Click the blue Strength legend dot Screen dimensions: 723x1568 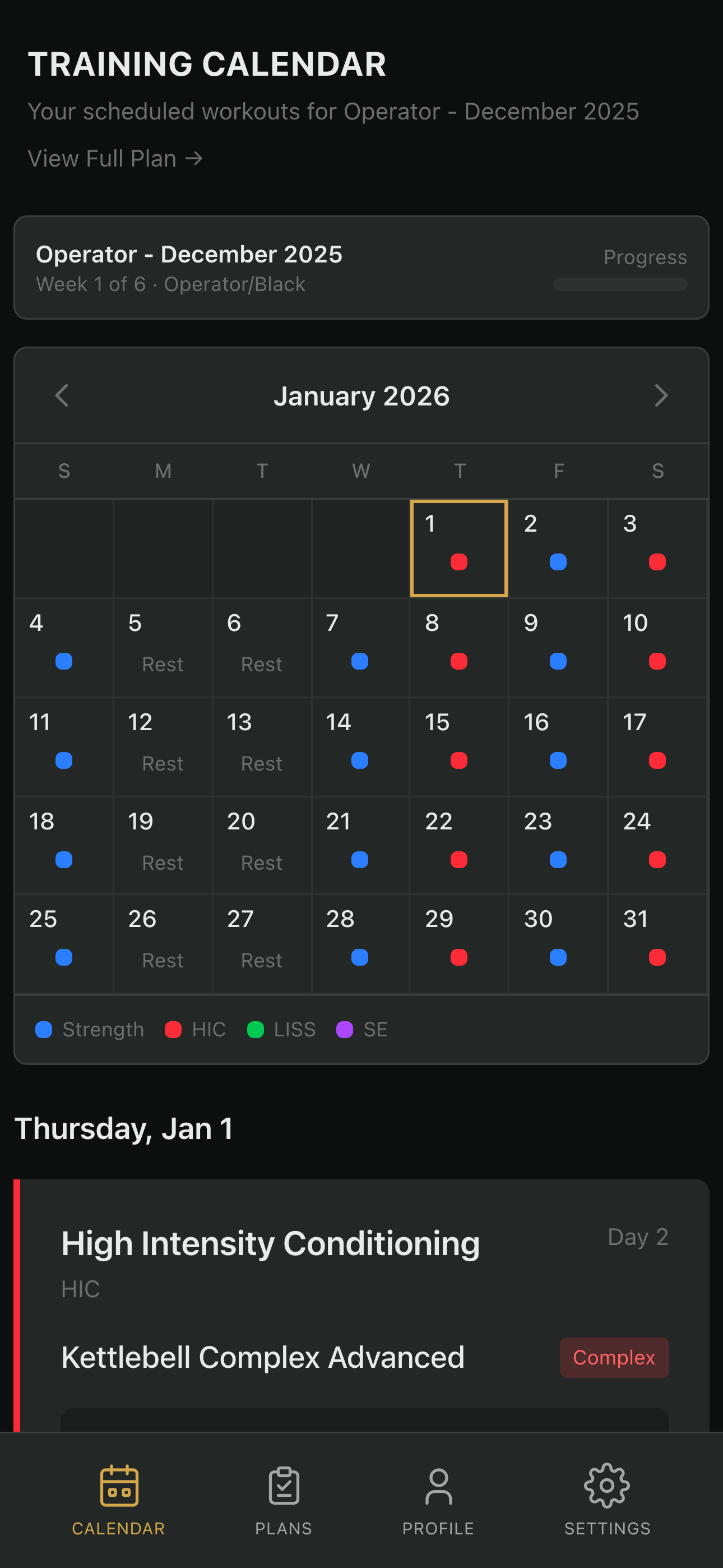tap(43, 1029)
